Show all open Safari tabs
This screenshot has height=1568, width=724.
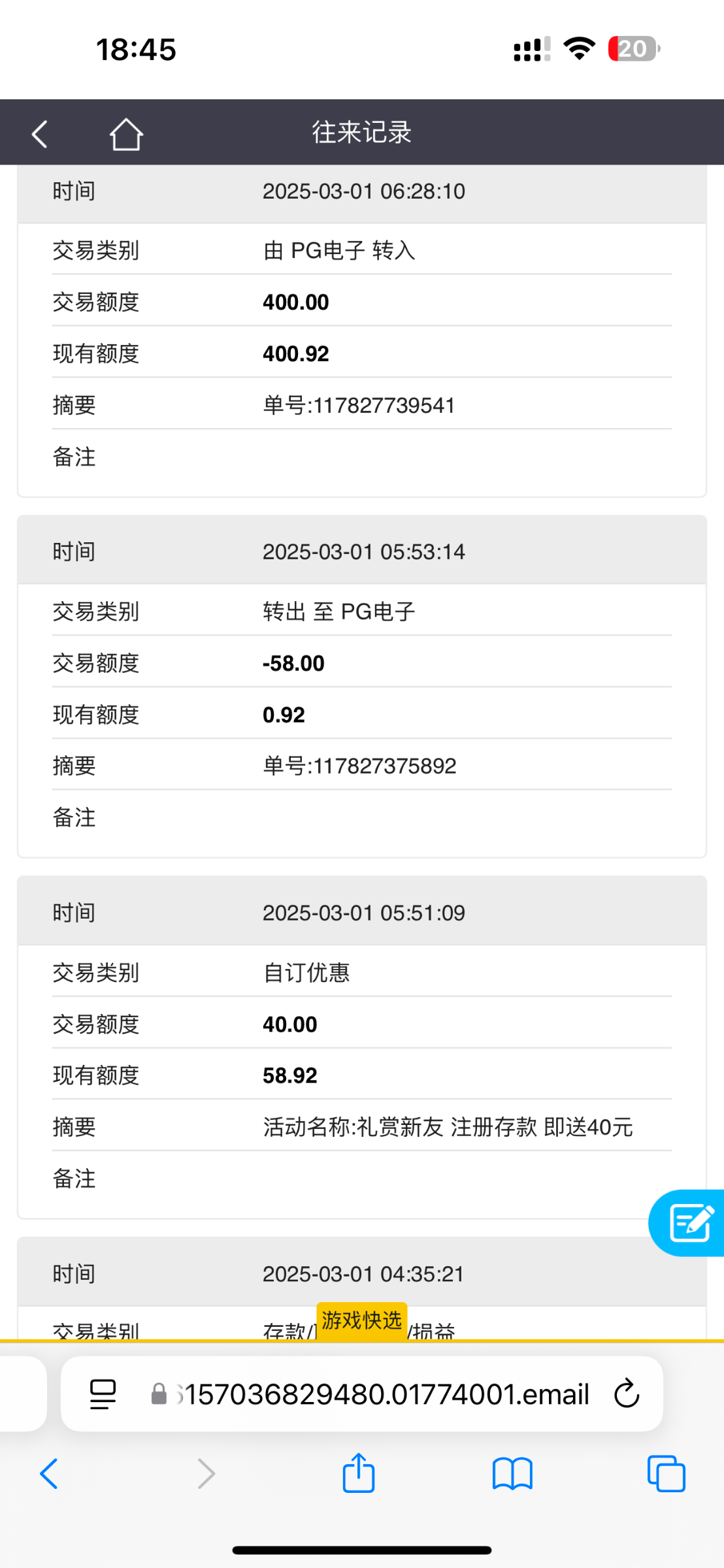click(x=666, y=1474)
